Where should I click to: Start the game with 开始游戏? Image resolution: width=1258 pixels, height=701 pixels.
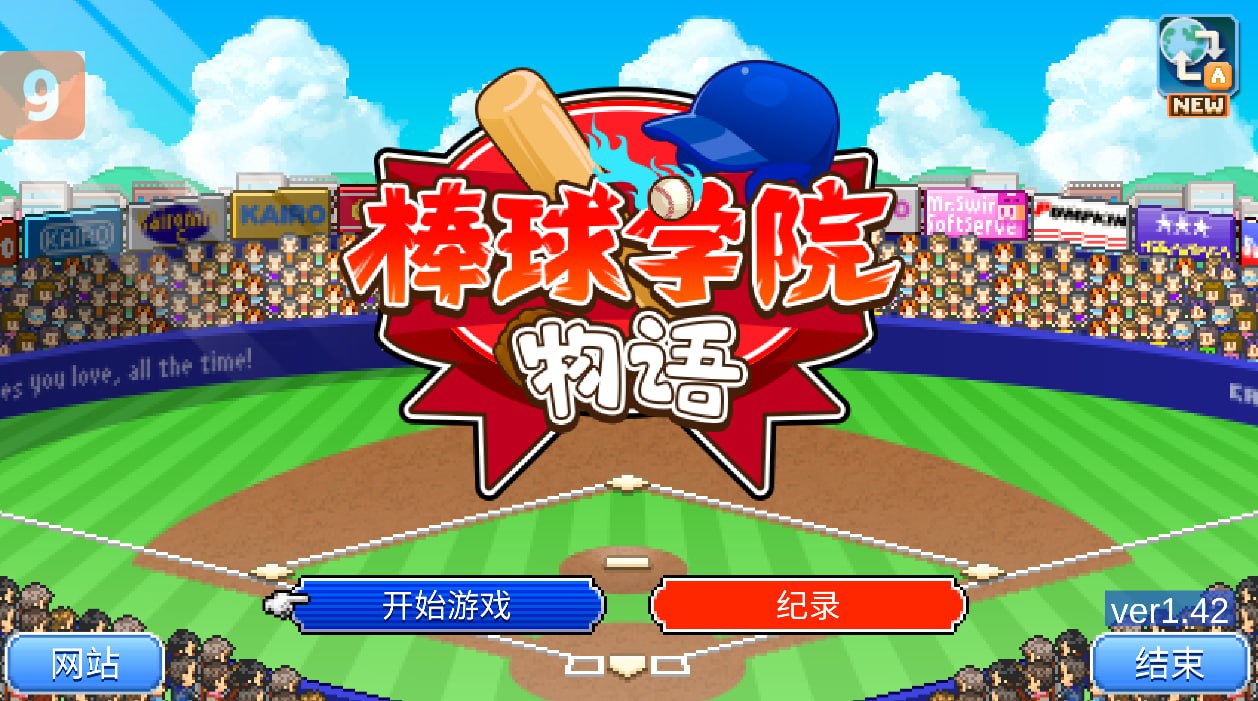coord(447,605)
